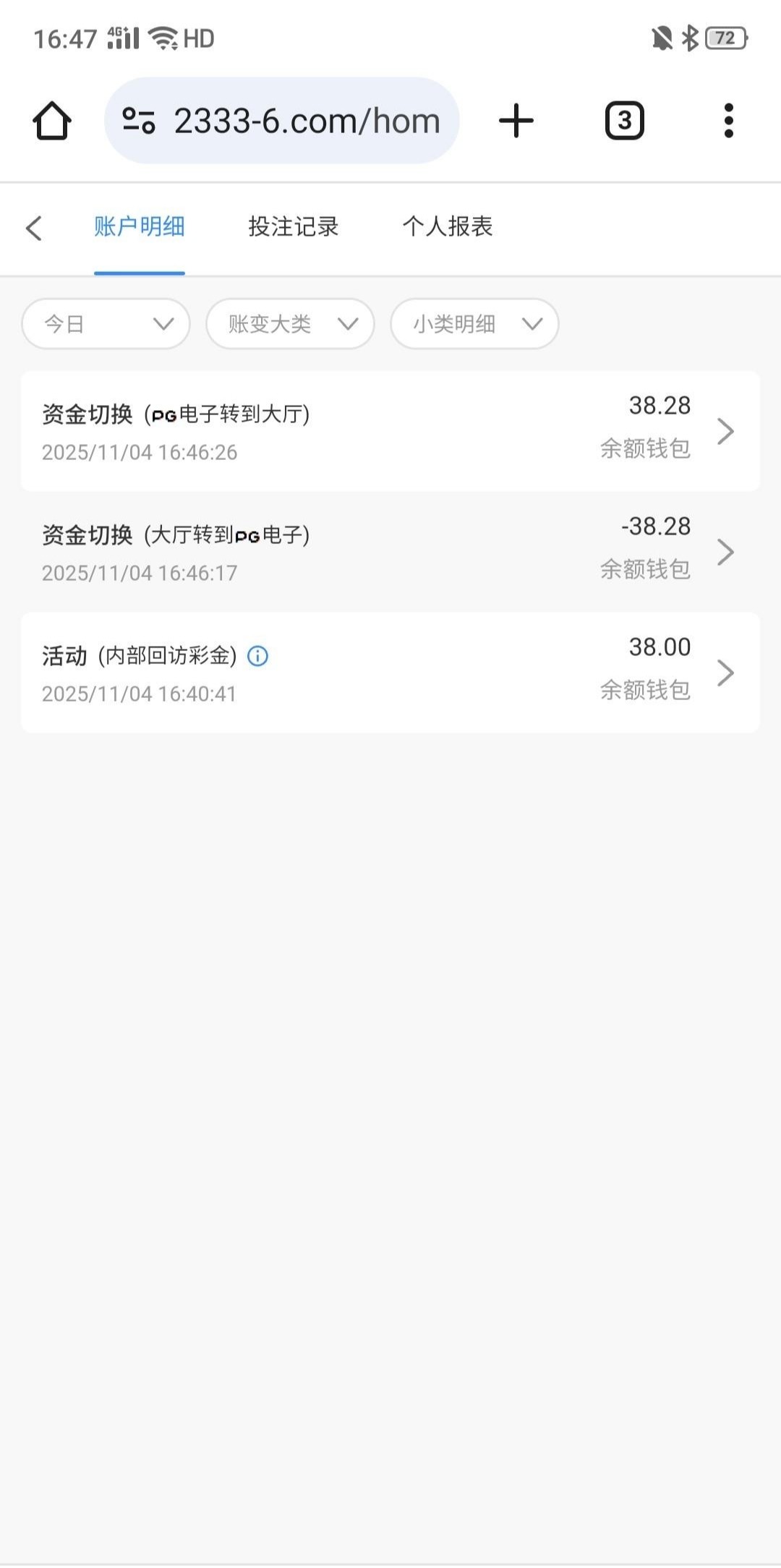This screenshot has width=781, height=1568.
Task: Switch to the 投注记录 tab
Action: 293,226
